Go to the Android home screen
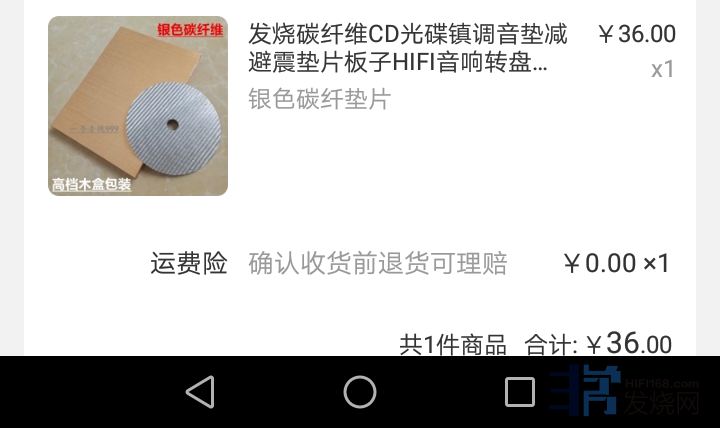This screenshot has width=720, height=428. pyautogui.click(x=360, y=392)
